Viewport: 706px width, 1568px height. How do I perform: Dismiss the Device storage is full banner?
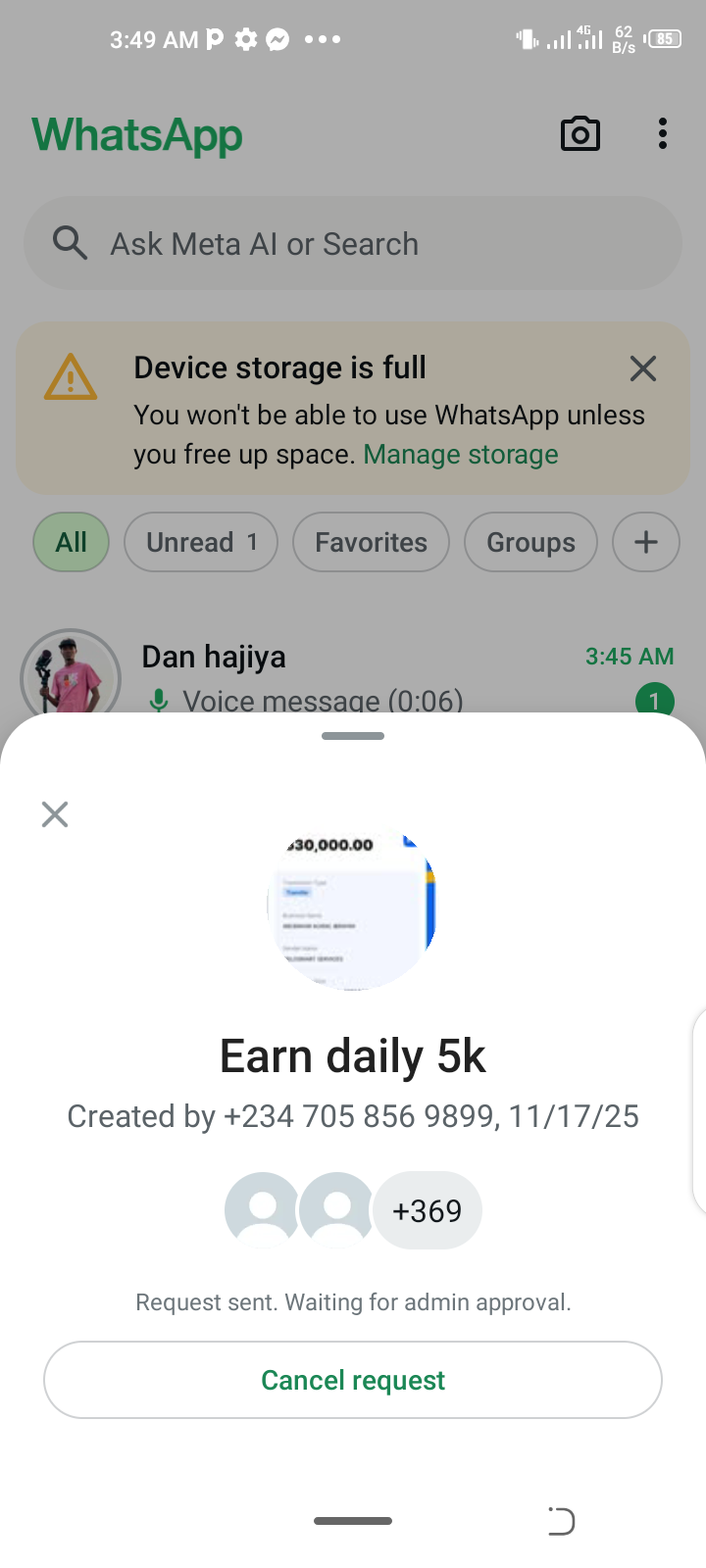643,368
